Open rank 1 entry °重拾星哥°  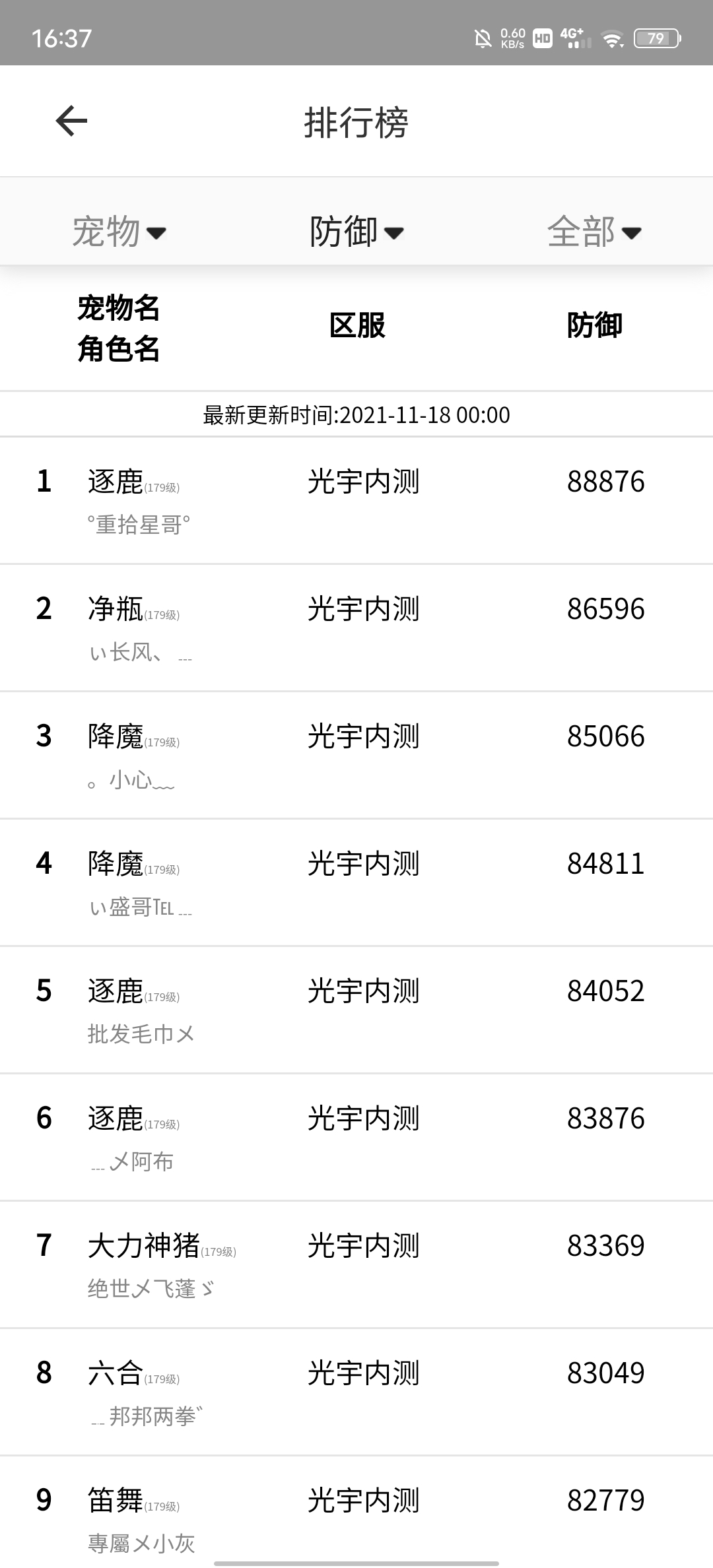(356, 500)
